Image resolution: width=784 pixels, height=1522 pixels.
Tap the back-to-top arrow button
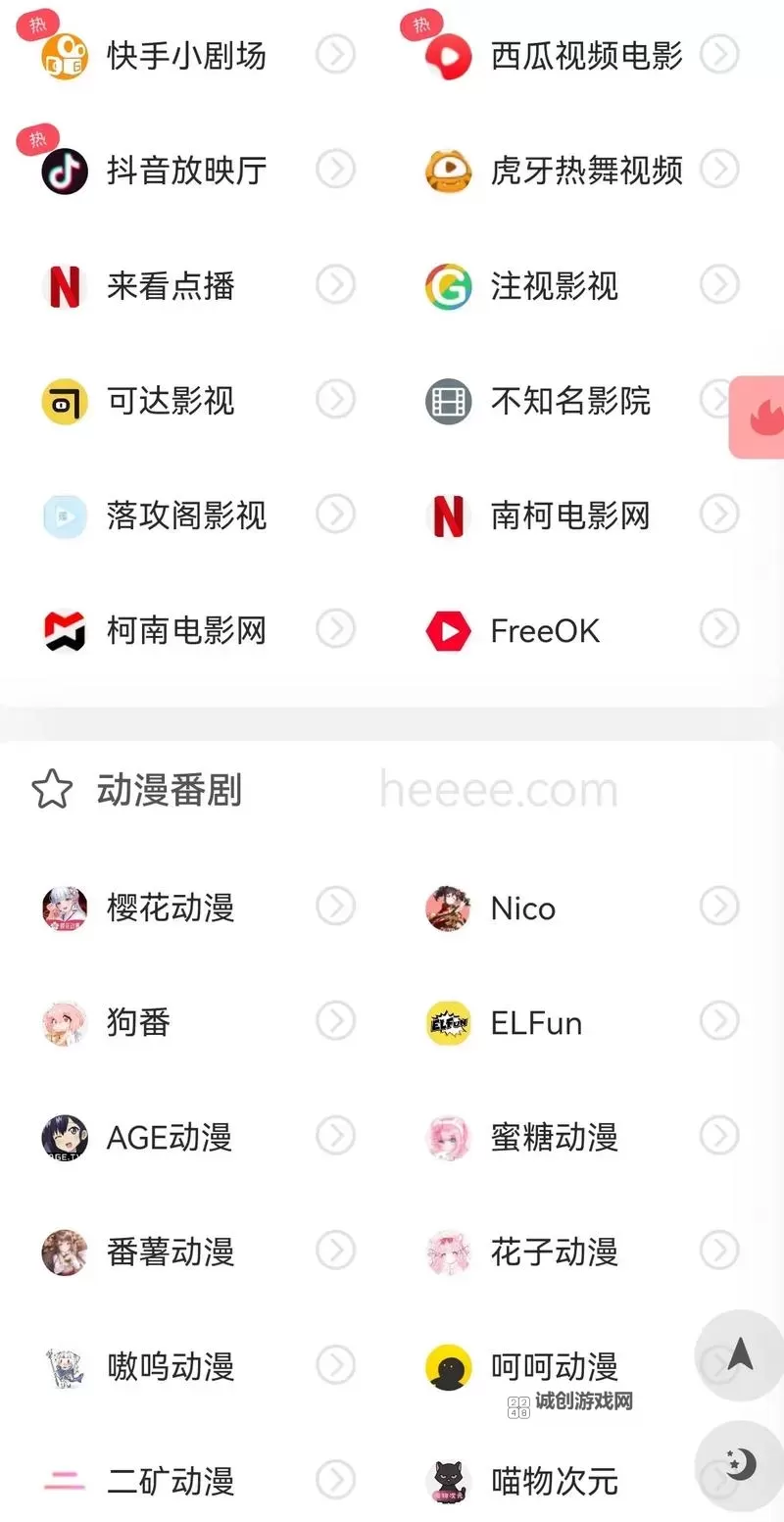(738, 1356)
